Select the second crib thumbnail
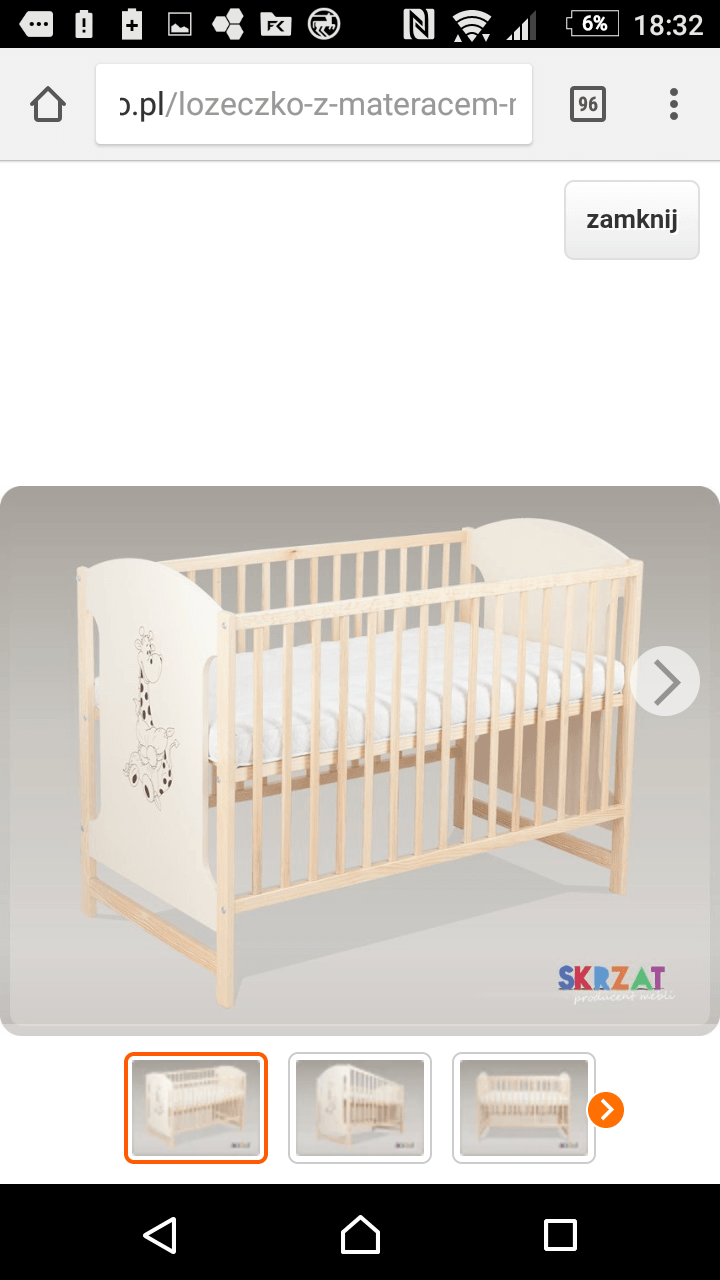 click(x=360, y=1108)
